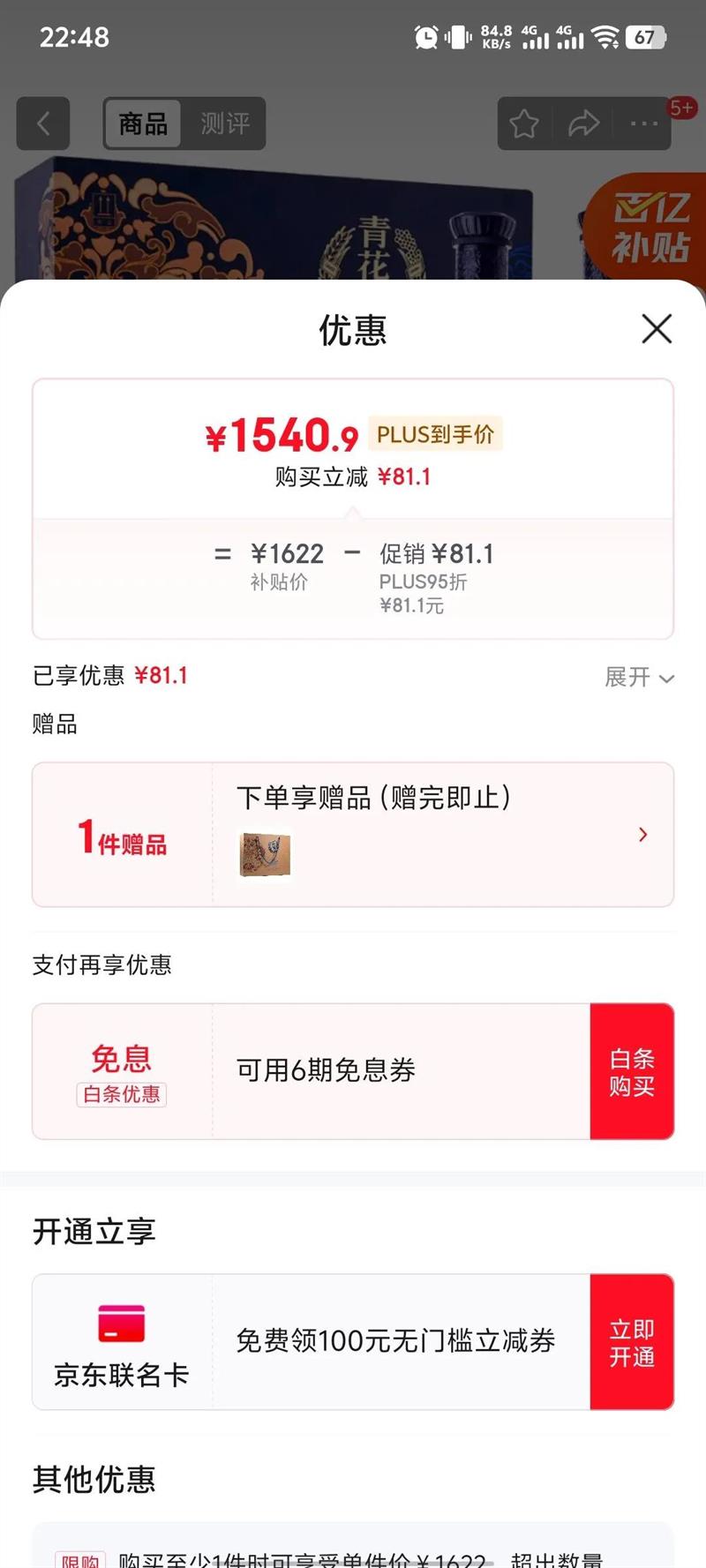Image resolution: width=706 pixels, height=1568 pixels.
Task: Expand the 已享优惠 details with 展开
Action: pyautogui.click(x=639, y=678)
